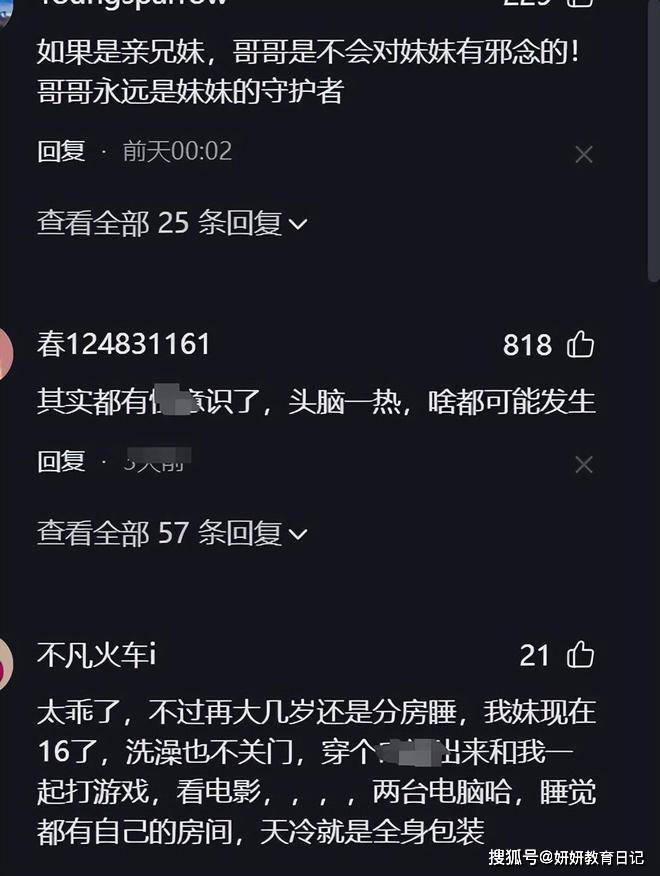Reply to 春124831161's comment
This screenshot has height=876, width=660.
(61, 462)
